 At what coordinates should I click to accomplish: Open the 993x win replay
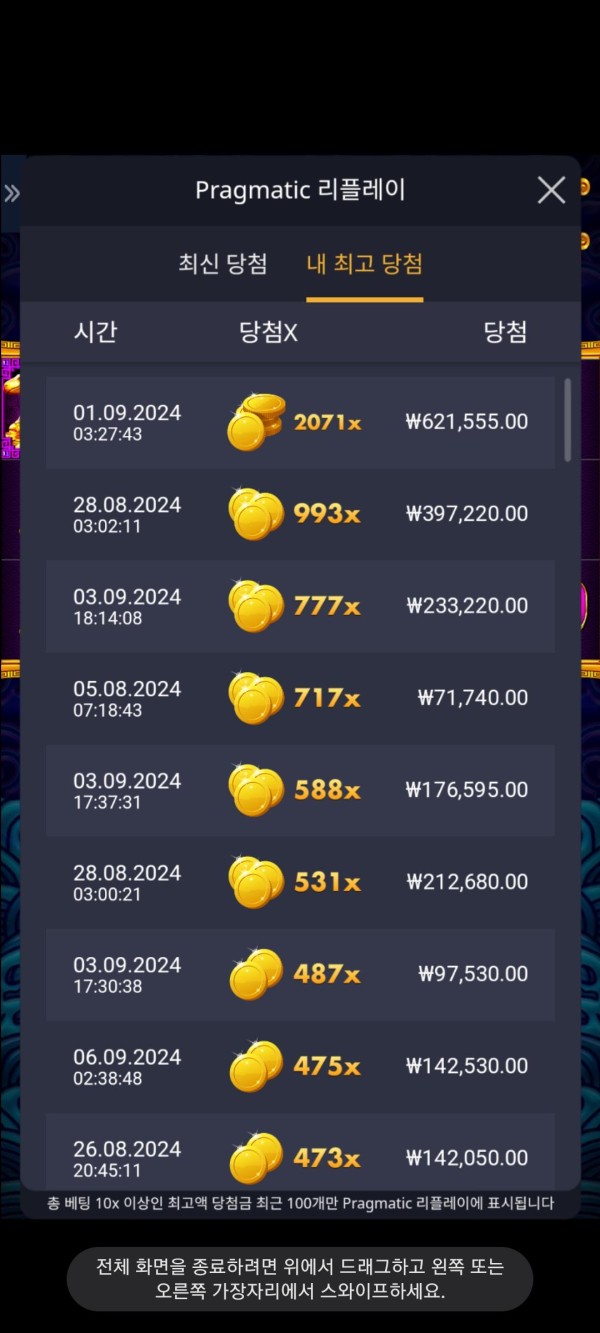coord(300,514)
